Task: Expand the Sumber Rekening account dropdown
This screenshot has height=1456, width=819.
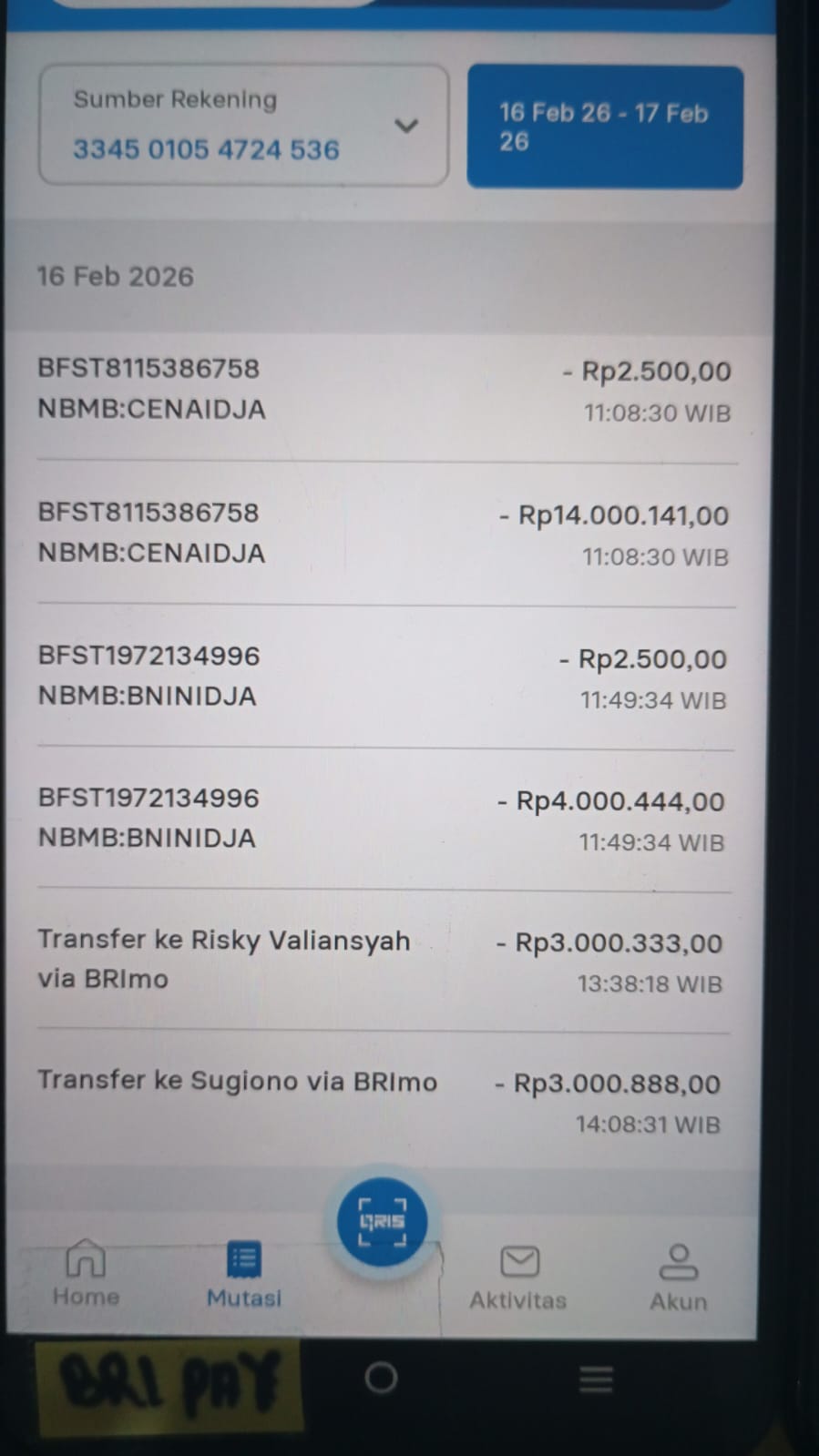Action: [243, 126]
